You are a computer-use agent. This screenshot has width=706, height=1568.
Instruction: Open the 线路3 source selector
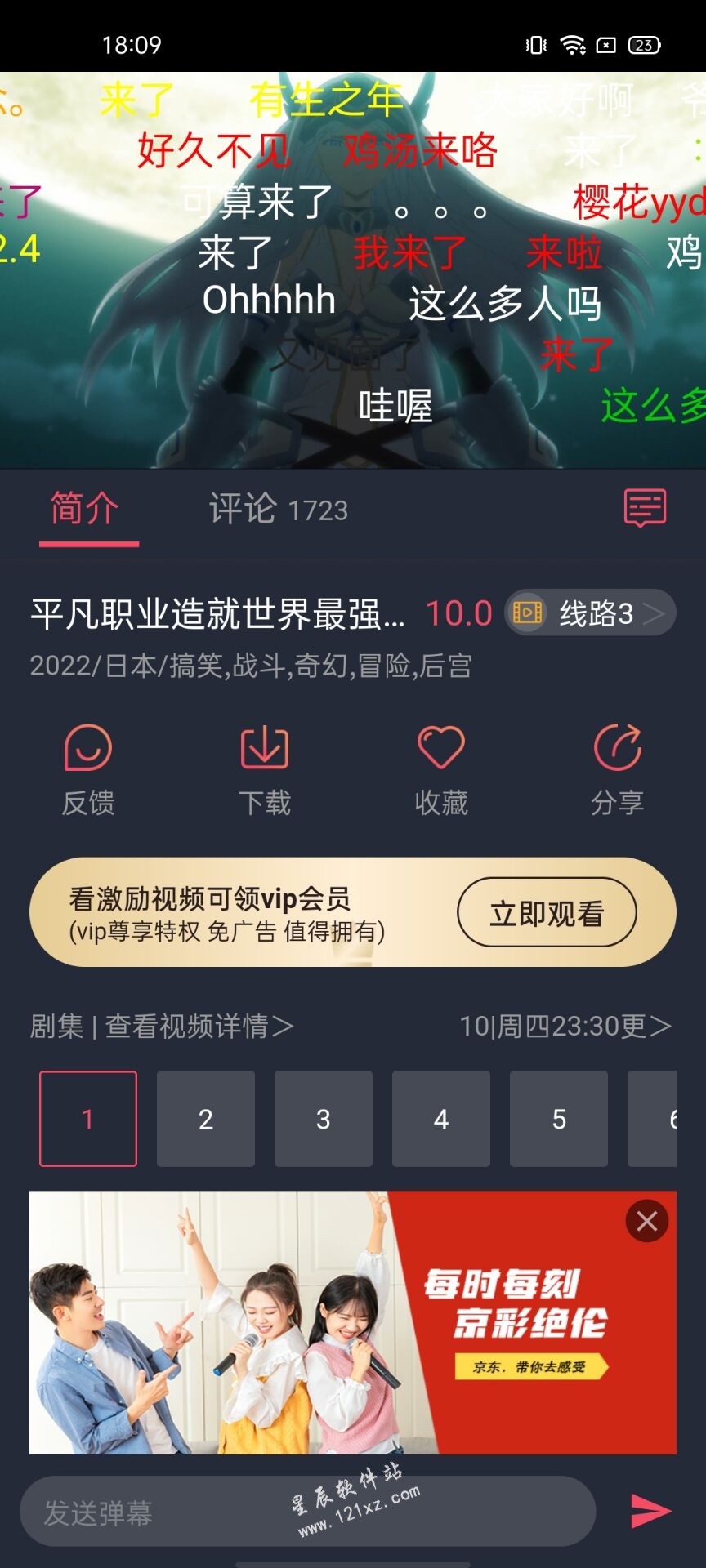[x=592, y=612]
